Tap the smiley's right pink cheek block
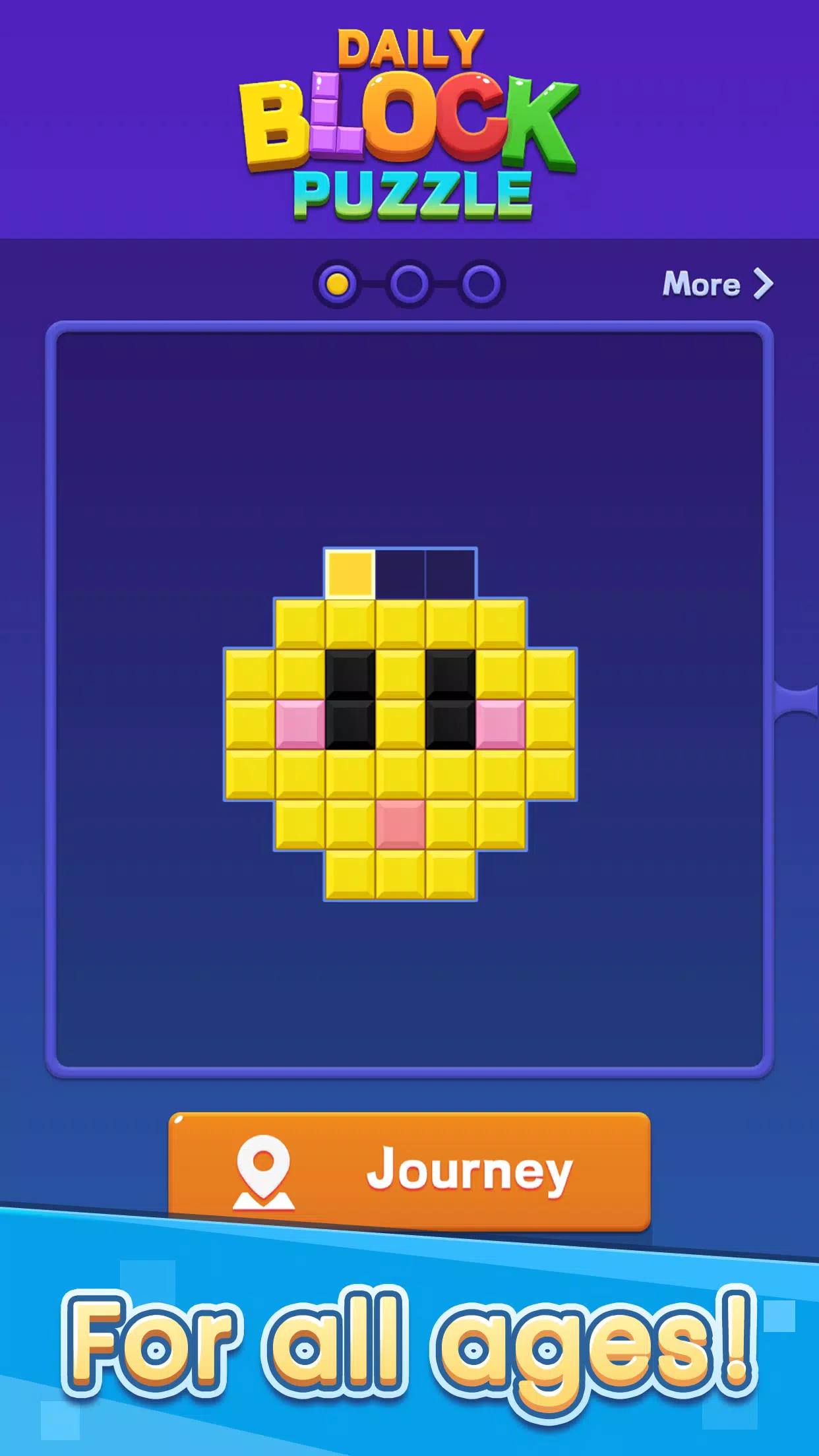Viewport: 819px width, 1456px height. coord(501,723)
